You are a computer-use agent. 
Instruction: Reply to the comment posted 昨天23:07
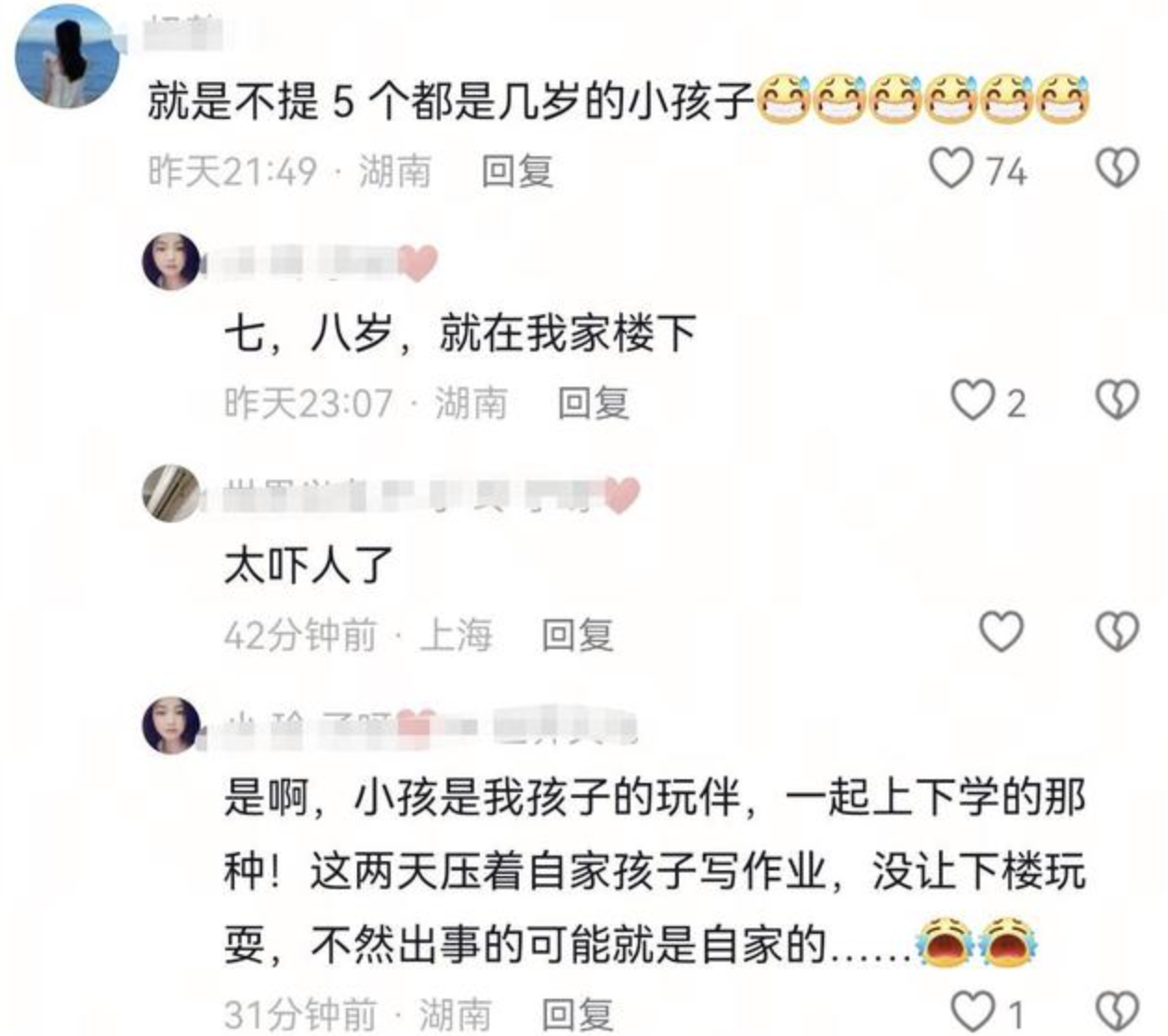coord(593,404)
